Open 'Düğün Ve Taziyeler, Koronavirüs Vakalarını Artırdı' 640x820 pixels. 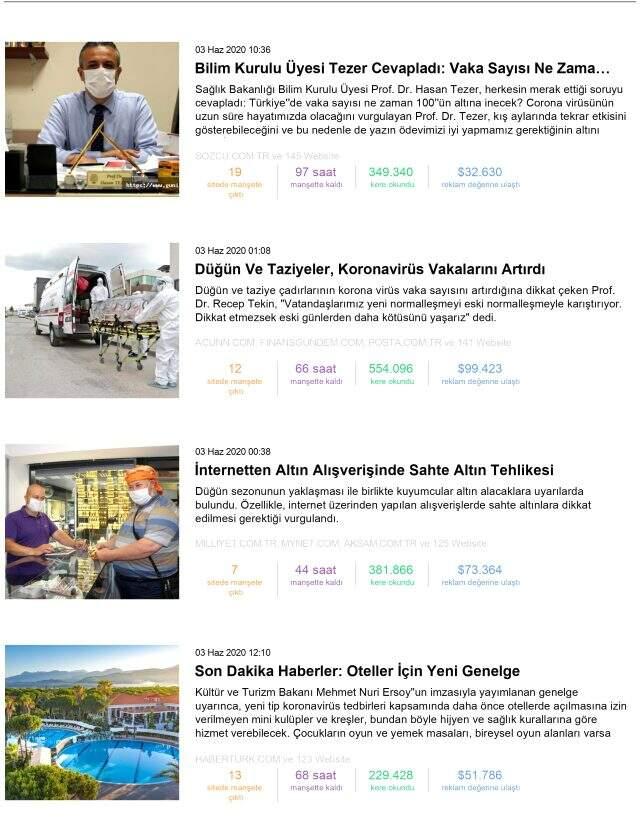[x=370, y=269]
